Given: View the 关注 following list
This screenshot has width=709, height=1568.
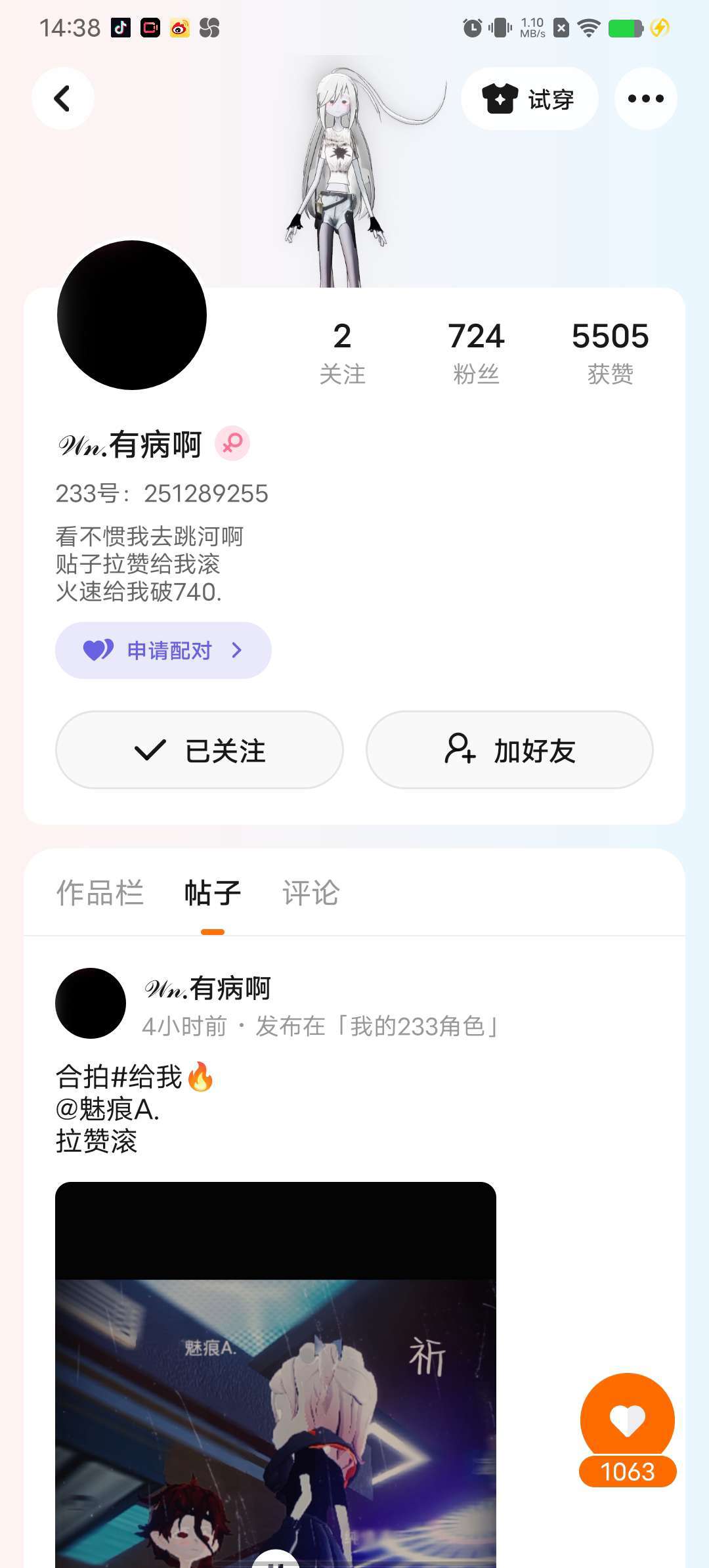Looking at the screenshot, I should pos(342,353).
